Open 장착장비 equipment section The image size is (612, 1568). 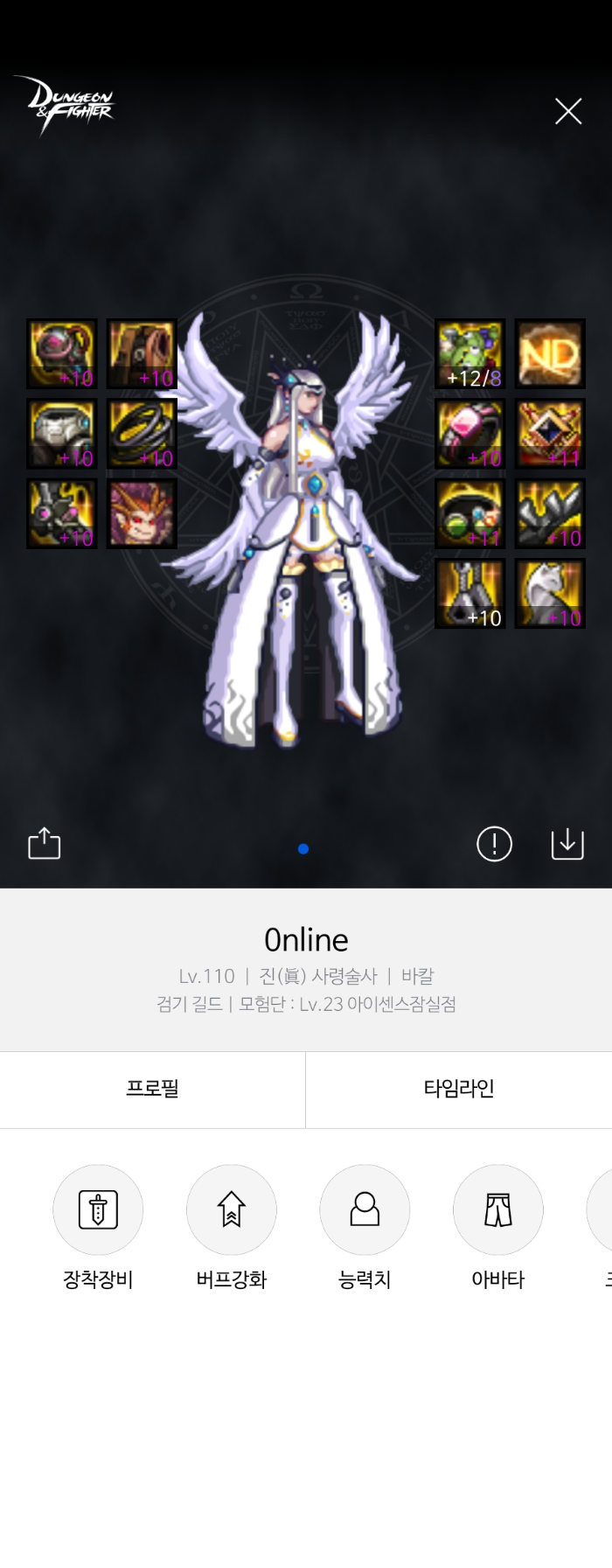pyautogui.click(x=98, y=1209)
